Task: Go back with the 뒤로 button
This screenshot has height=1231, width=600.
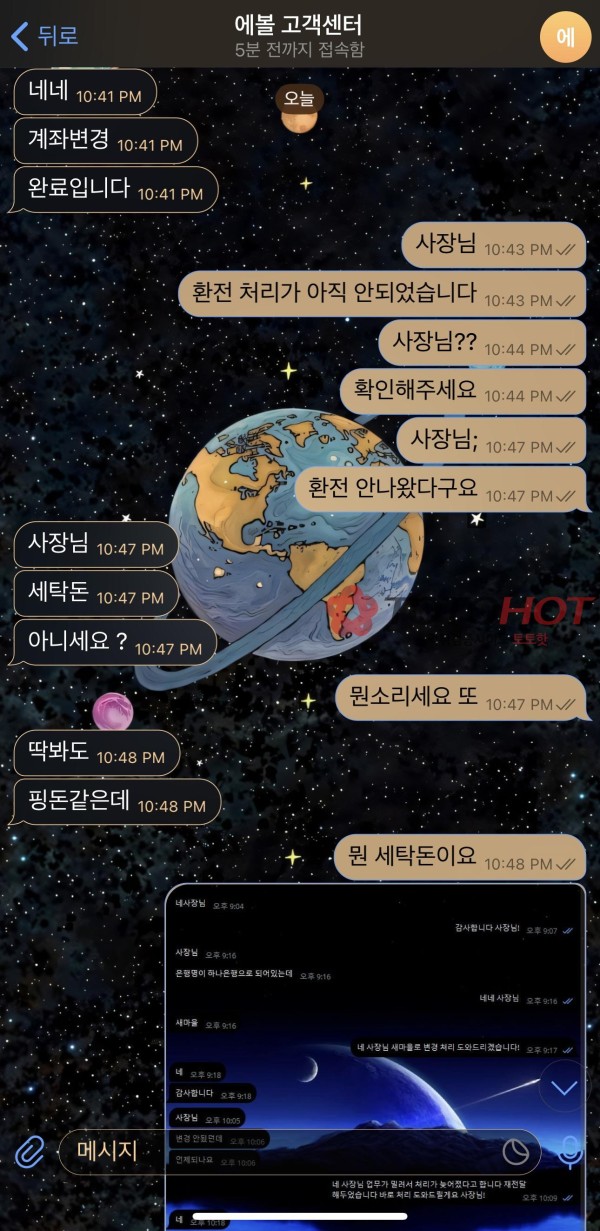Action: 44,36
